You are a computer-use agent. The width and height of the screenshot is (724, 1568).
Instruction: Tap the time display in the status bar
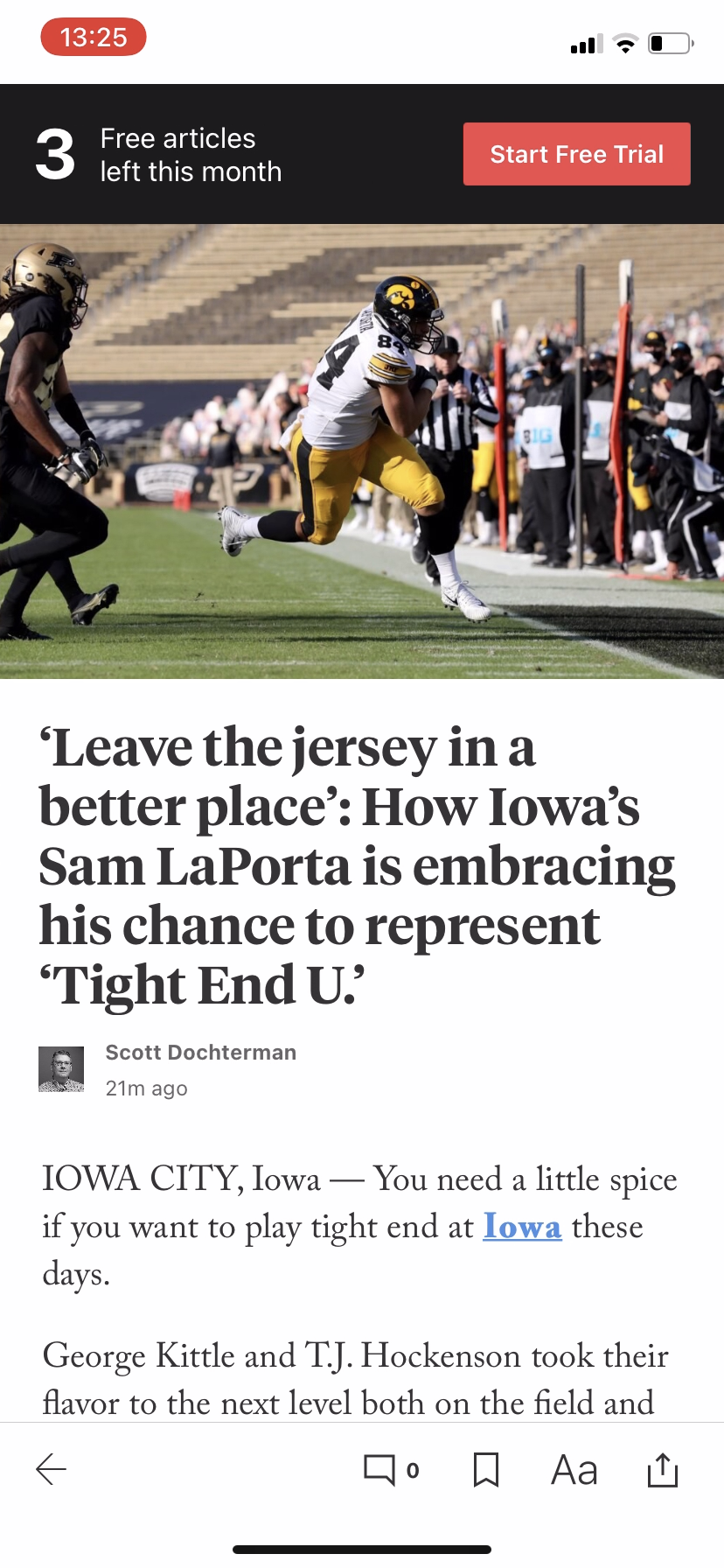coord(93,37)
